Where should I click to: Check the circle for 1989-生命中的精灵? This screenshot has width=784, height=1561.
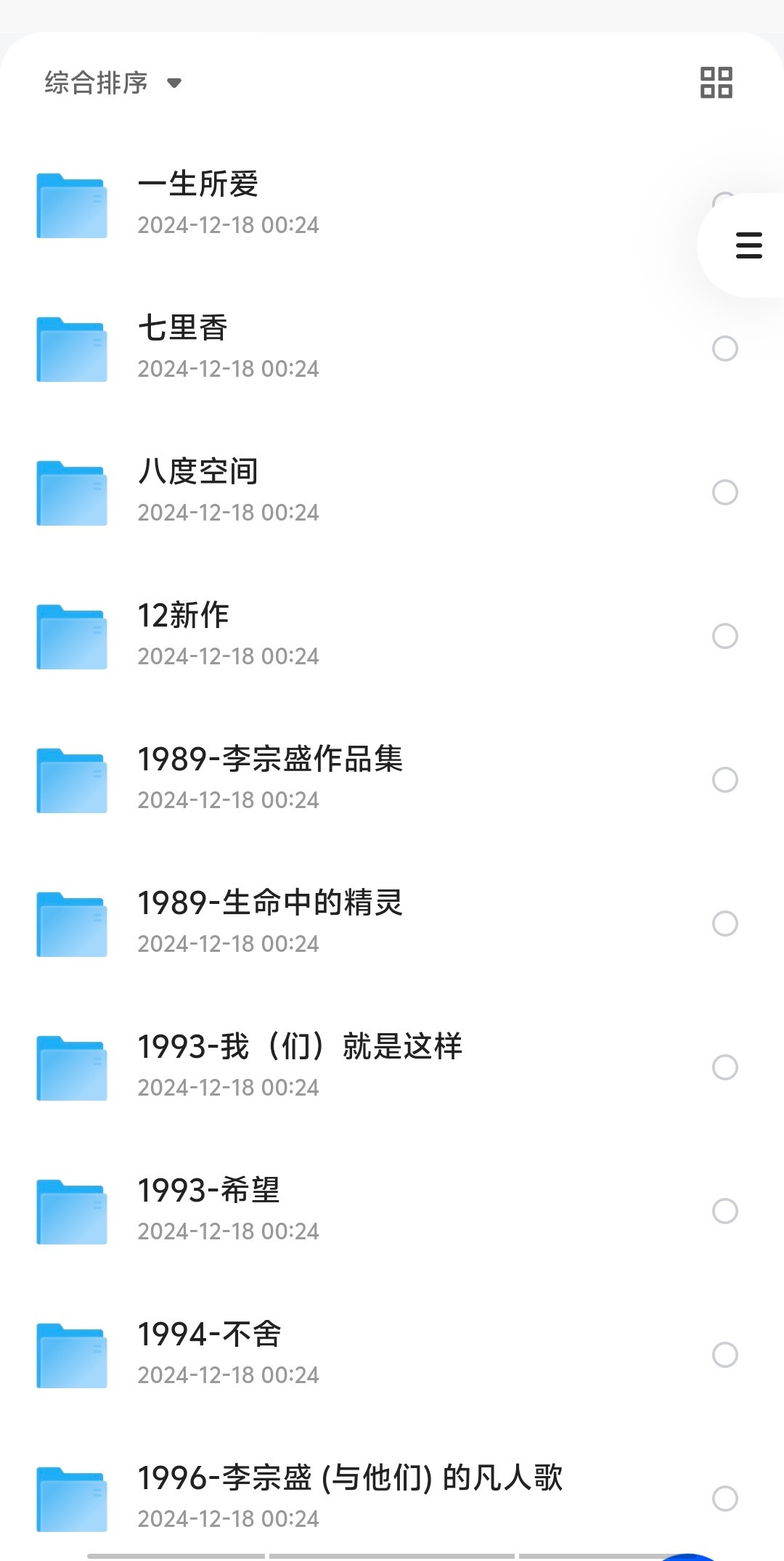tap(724, 924)
